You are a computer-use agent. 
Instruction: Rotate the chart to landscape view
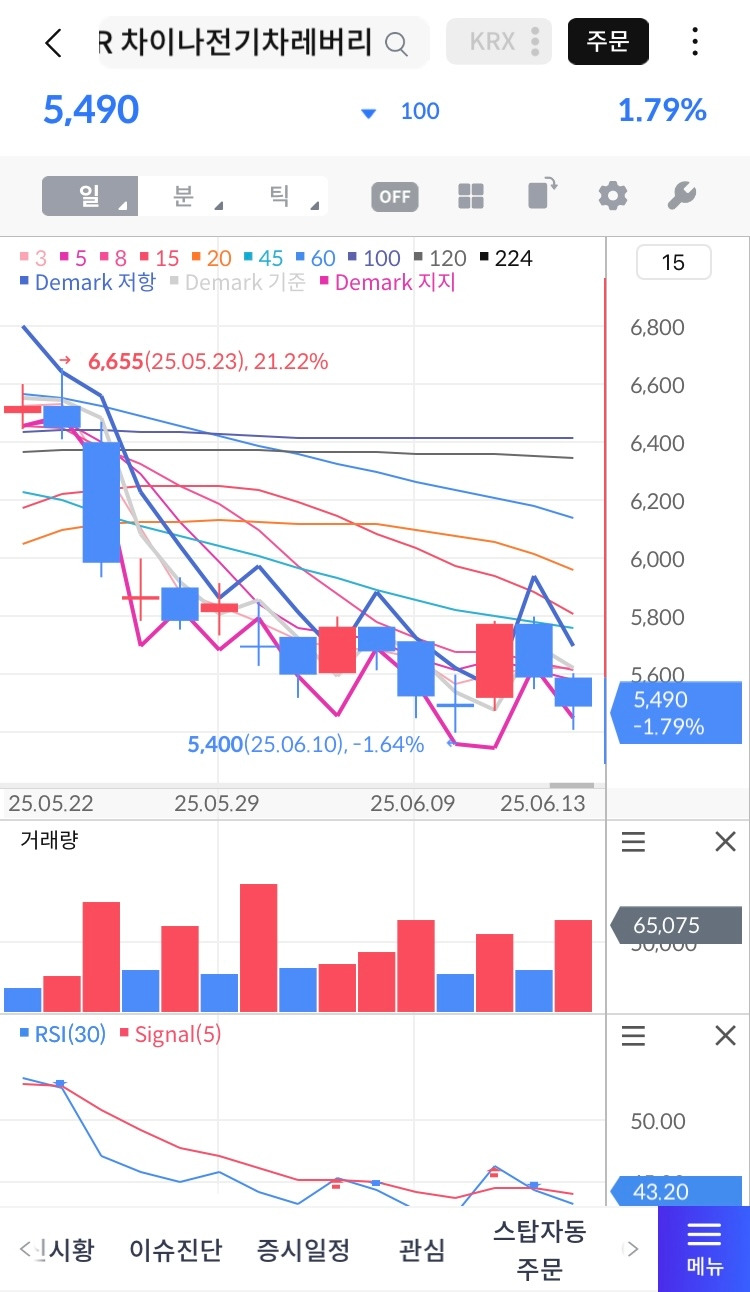pyautogui.click(x=542, y=193)
